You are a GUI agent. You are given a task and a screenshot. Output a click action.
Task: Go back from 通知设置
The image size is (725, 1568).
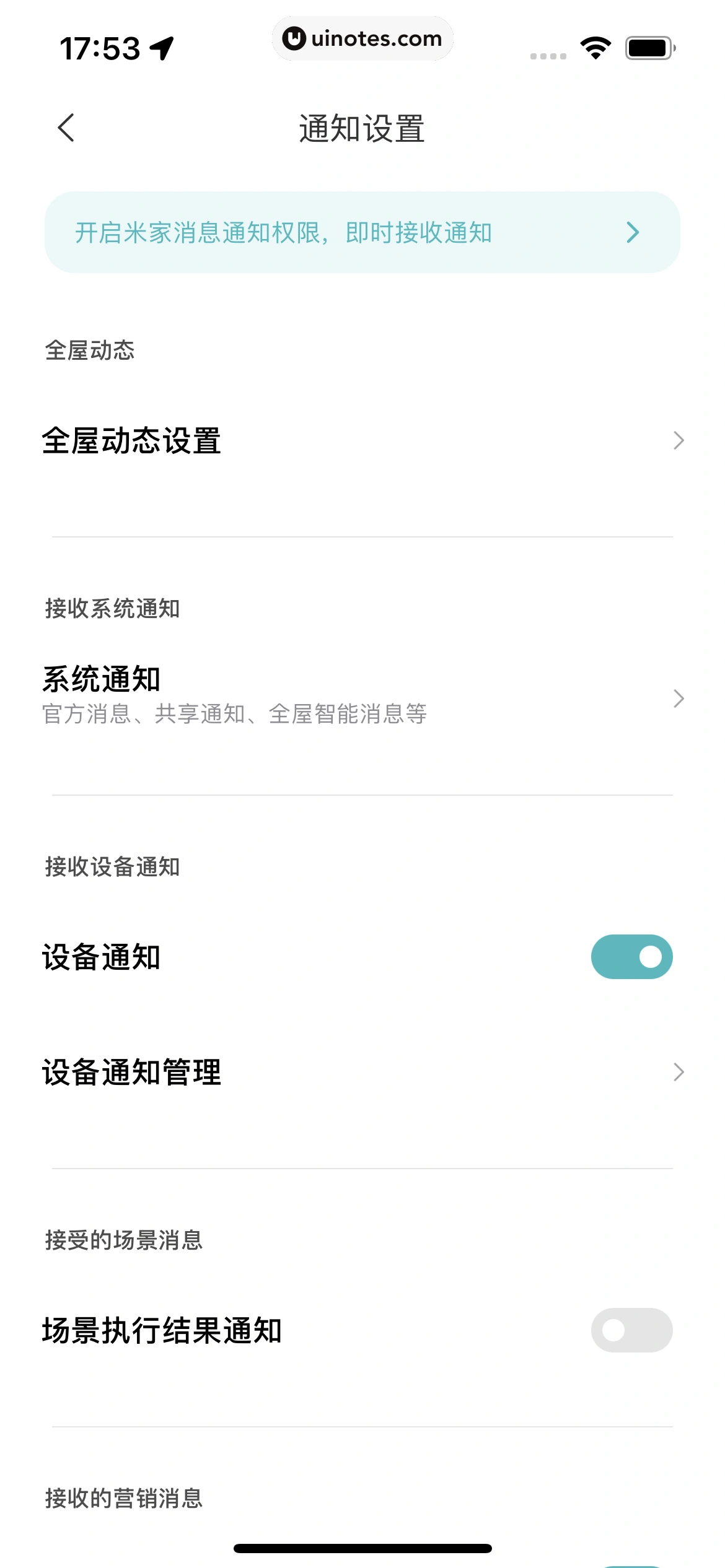pyautogui.click(x=66, y=128)
